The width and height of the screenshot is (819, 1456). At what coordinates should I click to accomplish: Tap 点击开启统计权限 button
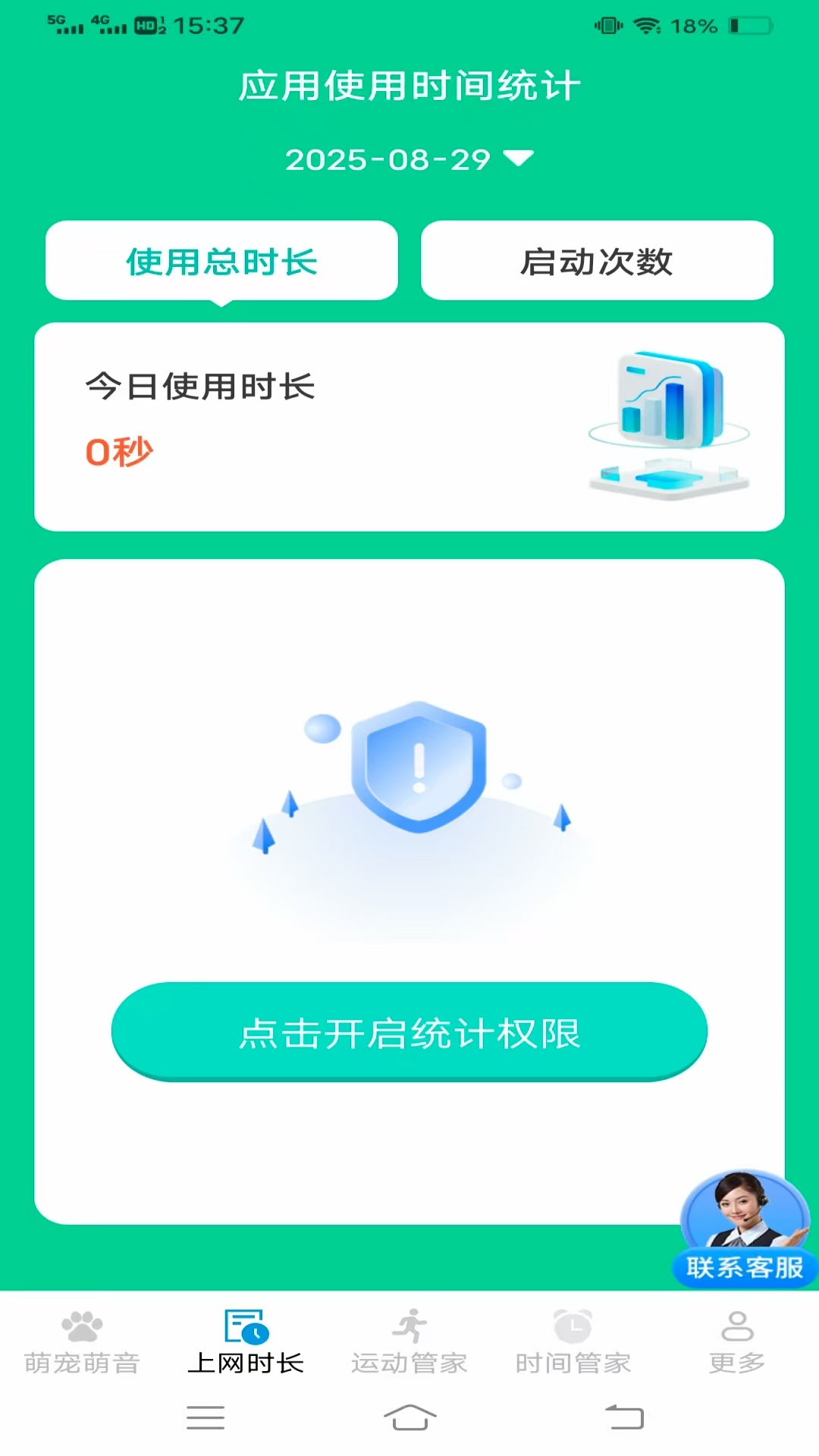(409, 1032)
